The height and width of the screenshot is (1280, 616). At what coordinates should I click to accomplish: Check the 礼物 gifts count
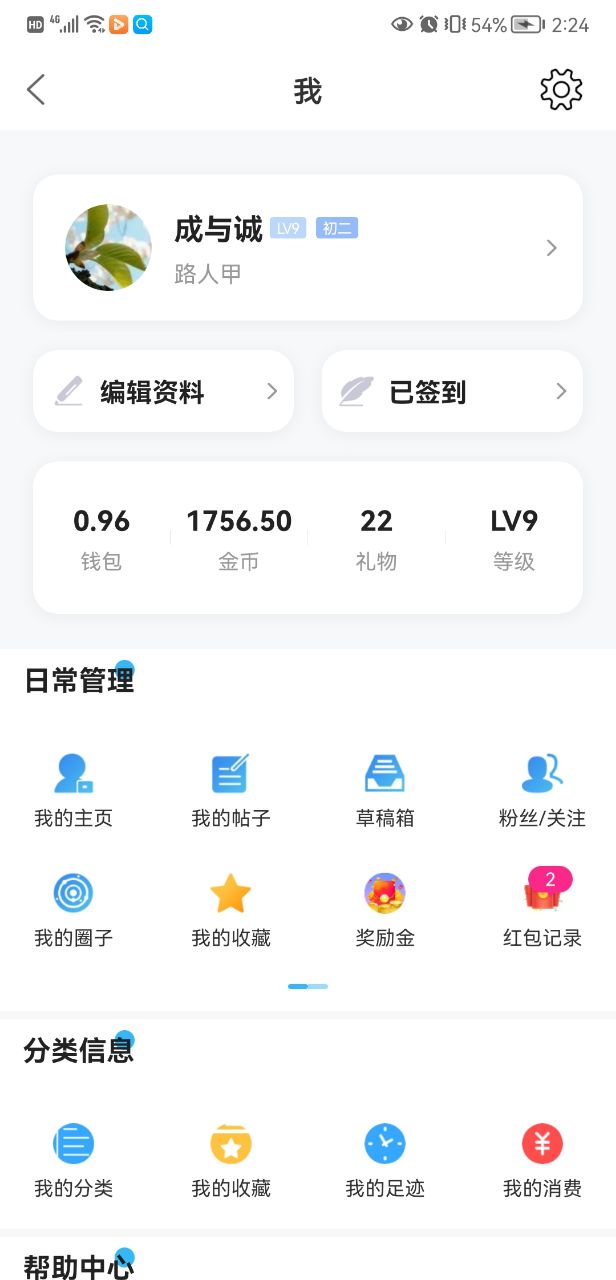coord(376,538)
